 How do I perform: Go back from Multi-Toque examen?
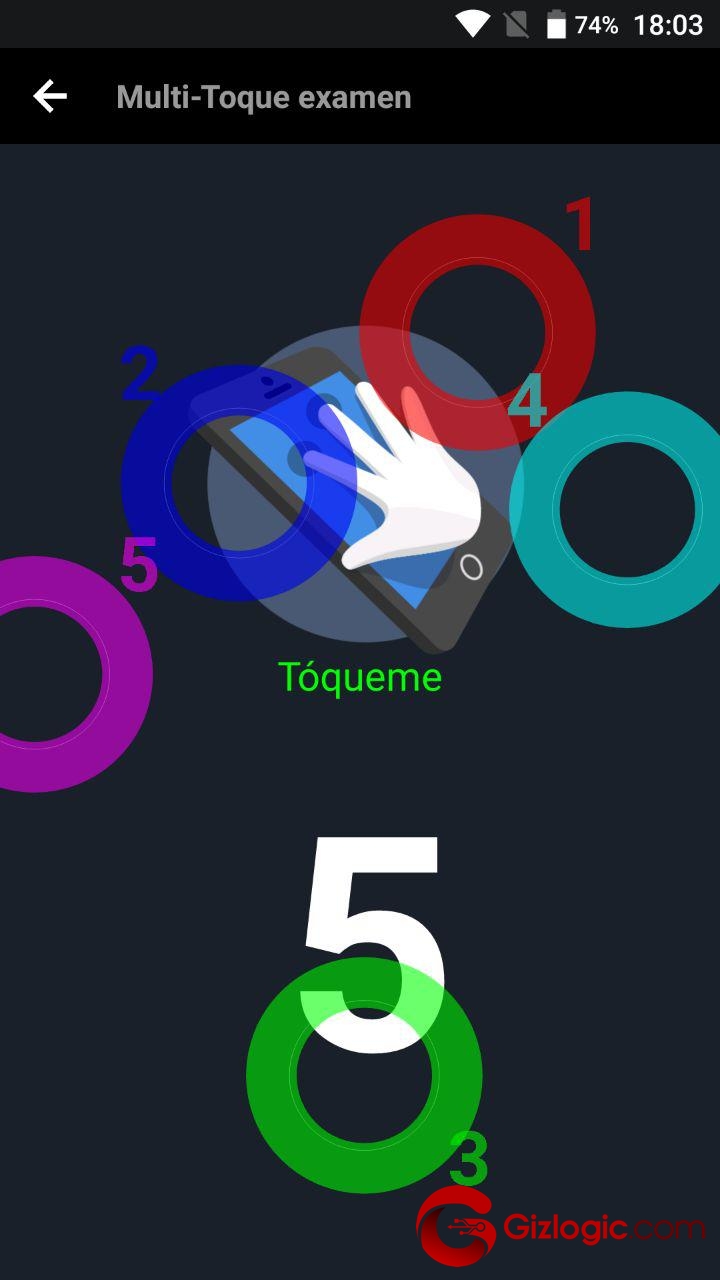coord(49,96)
